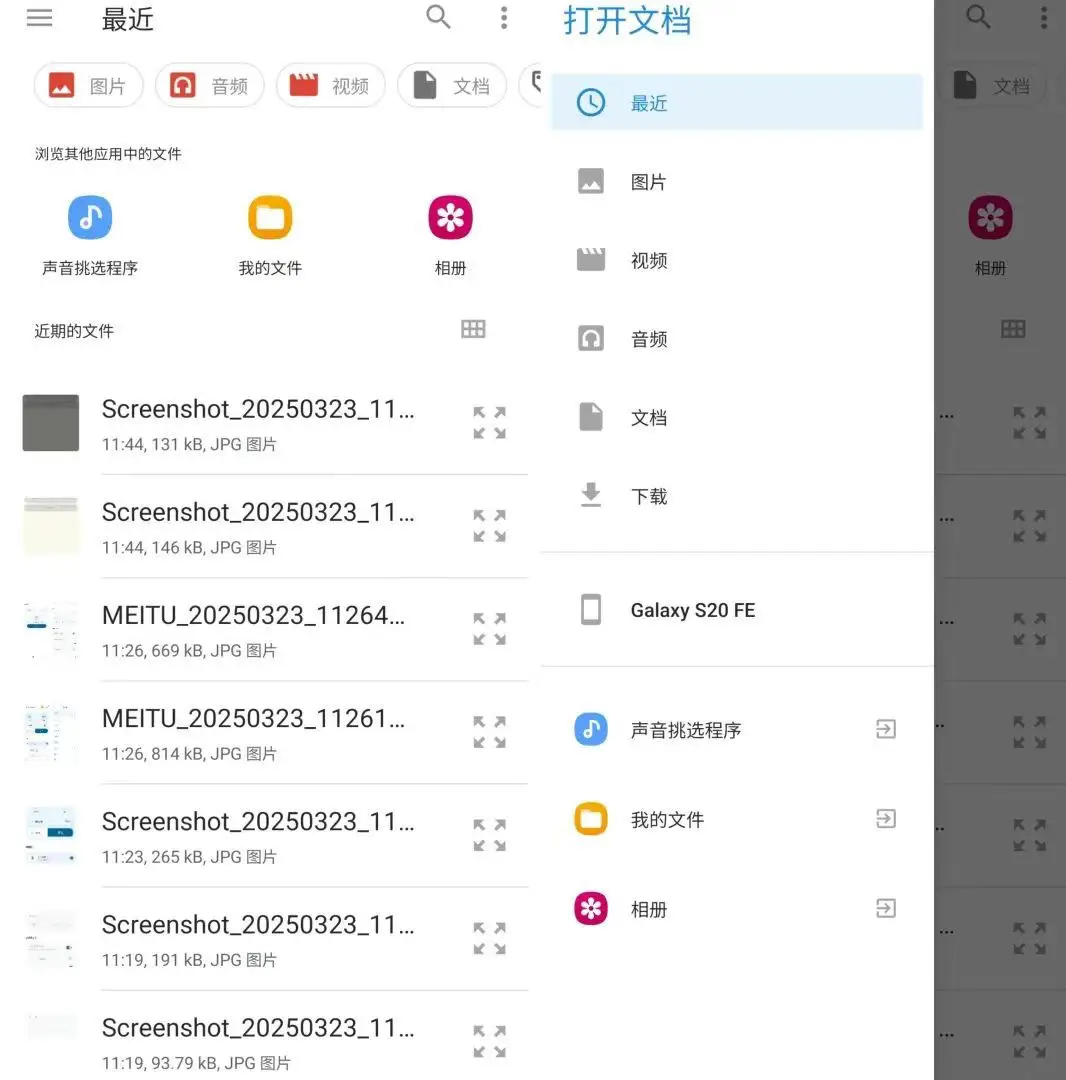
Task: Choose 图片 in the 打开文档 drawer
Action: (x=736, y=182)
